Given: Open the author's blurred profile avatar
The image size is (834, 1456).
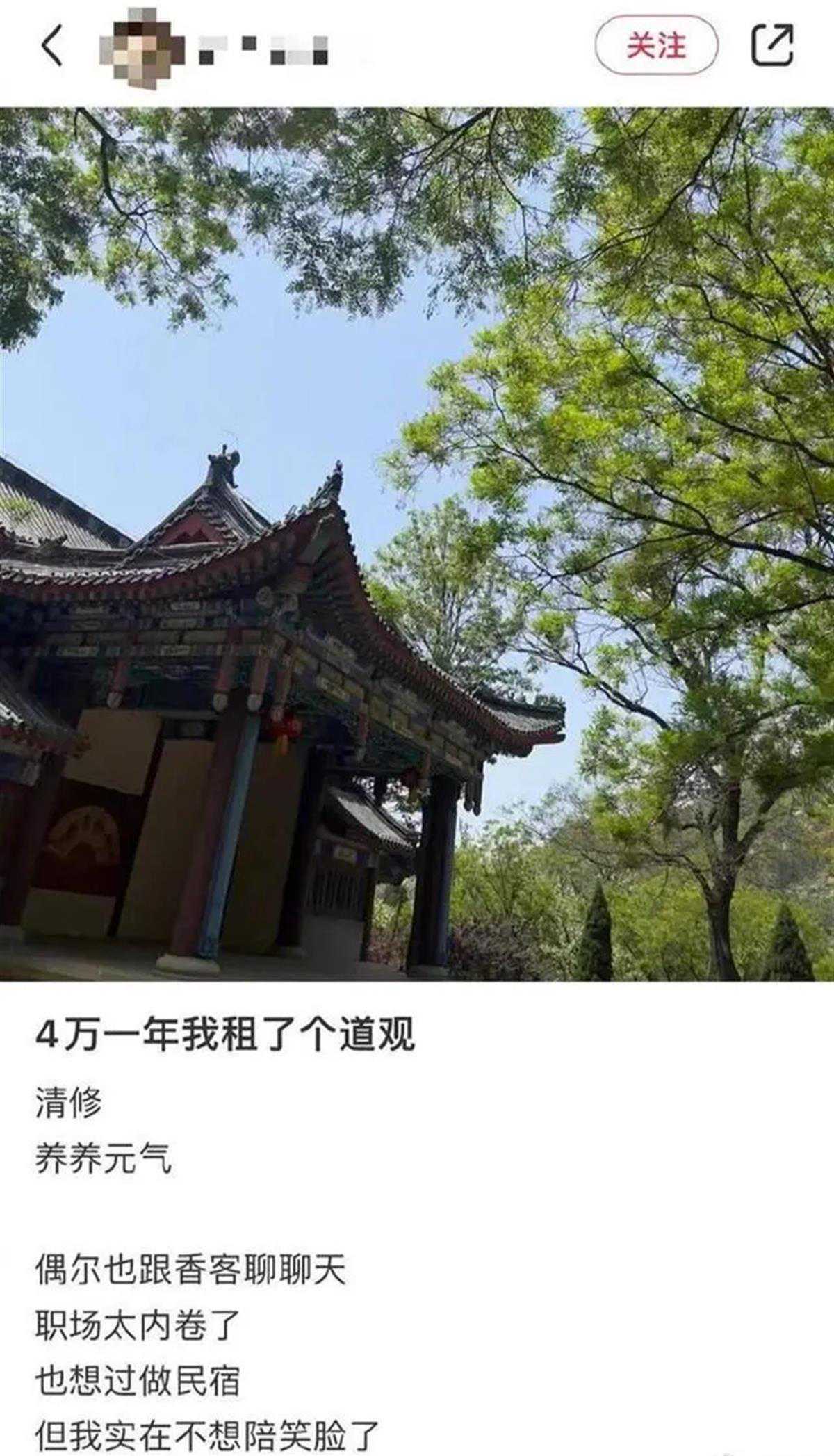Looking at the screenshot, I should pos(141,46).
